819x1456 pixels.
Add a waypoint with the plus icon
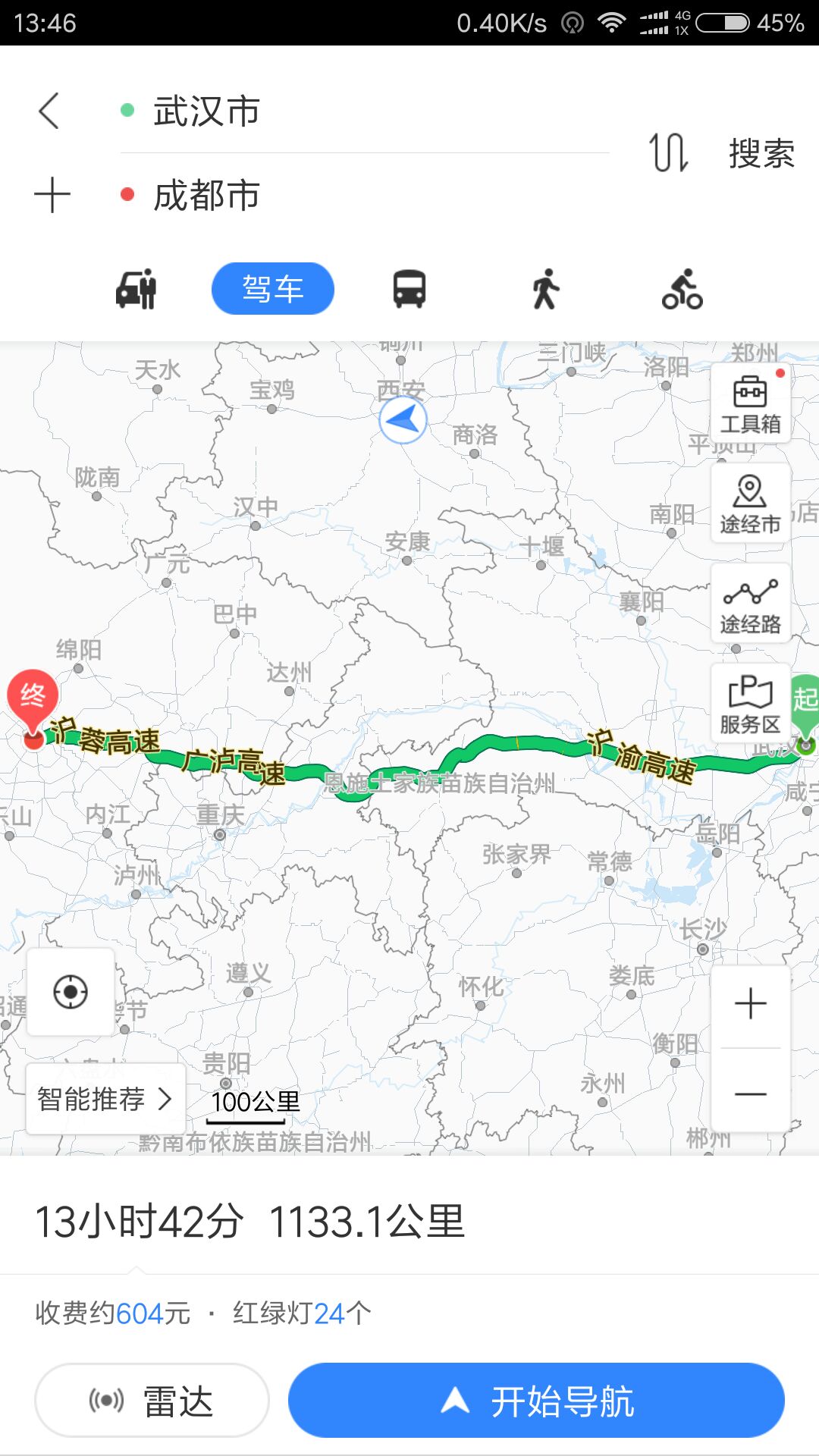pyautogui.click(x=52, y=195)
